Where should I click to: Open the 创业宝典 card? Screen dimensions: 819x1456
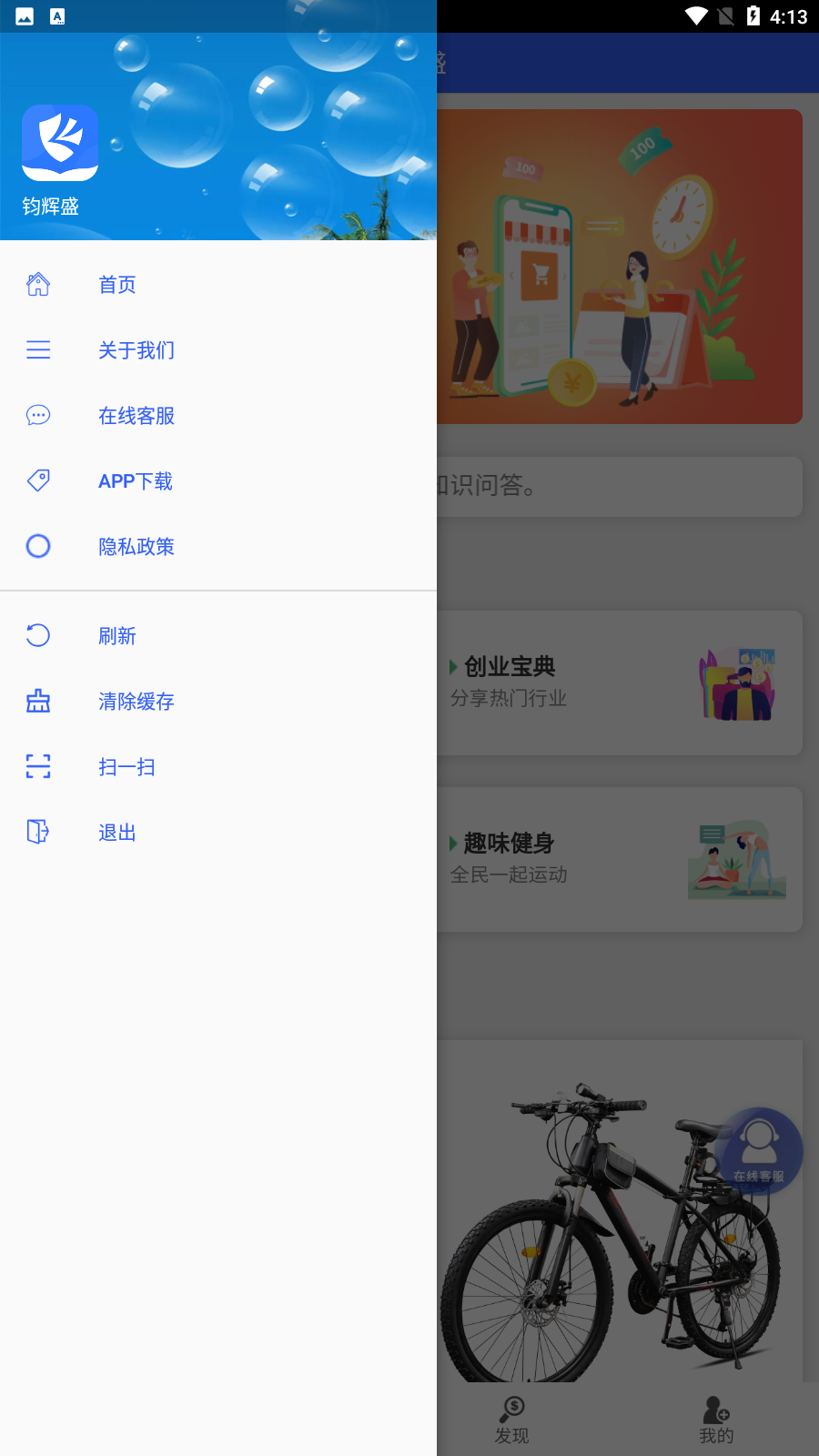pyautogui.click(x=619, y=682)
